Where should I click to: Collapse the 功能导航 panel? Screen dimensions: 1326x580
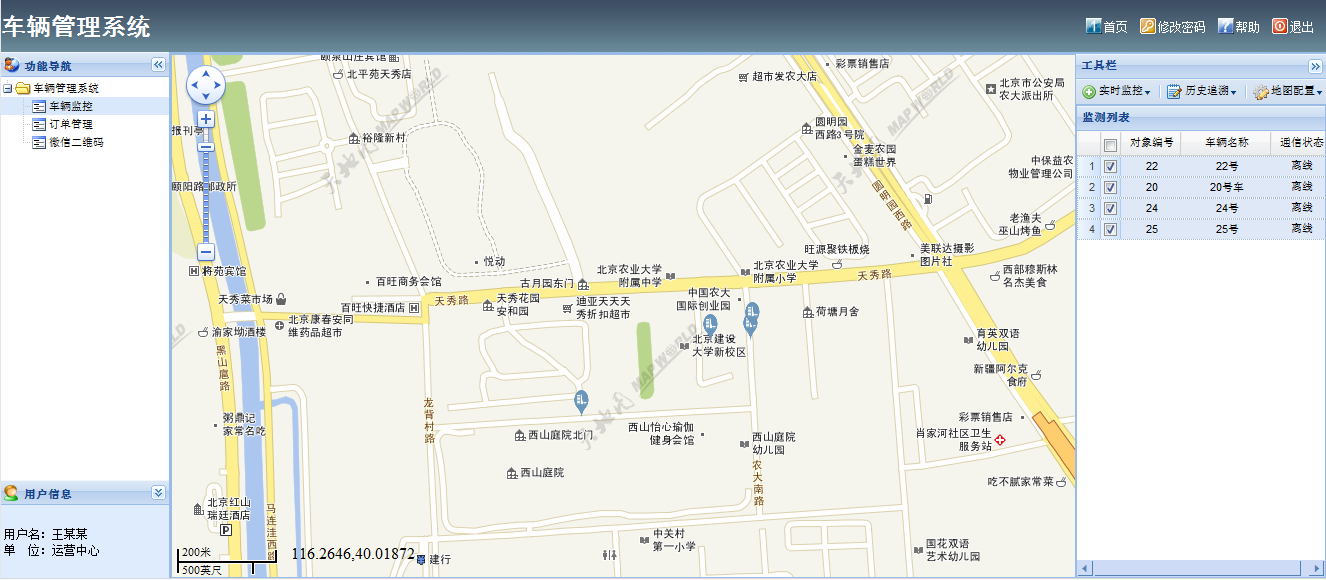158,65
